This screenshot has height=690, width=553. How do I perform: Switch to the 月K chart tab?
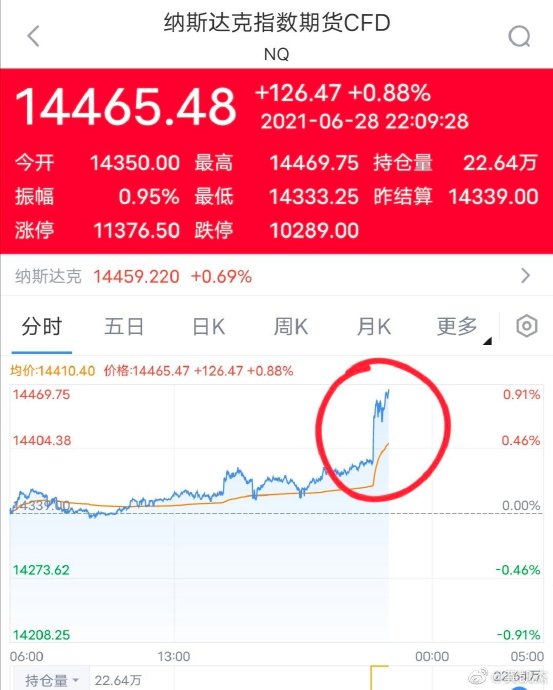tap(374, 327)
